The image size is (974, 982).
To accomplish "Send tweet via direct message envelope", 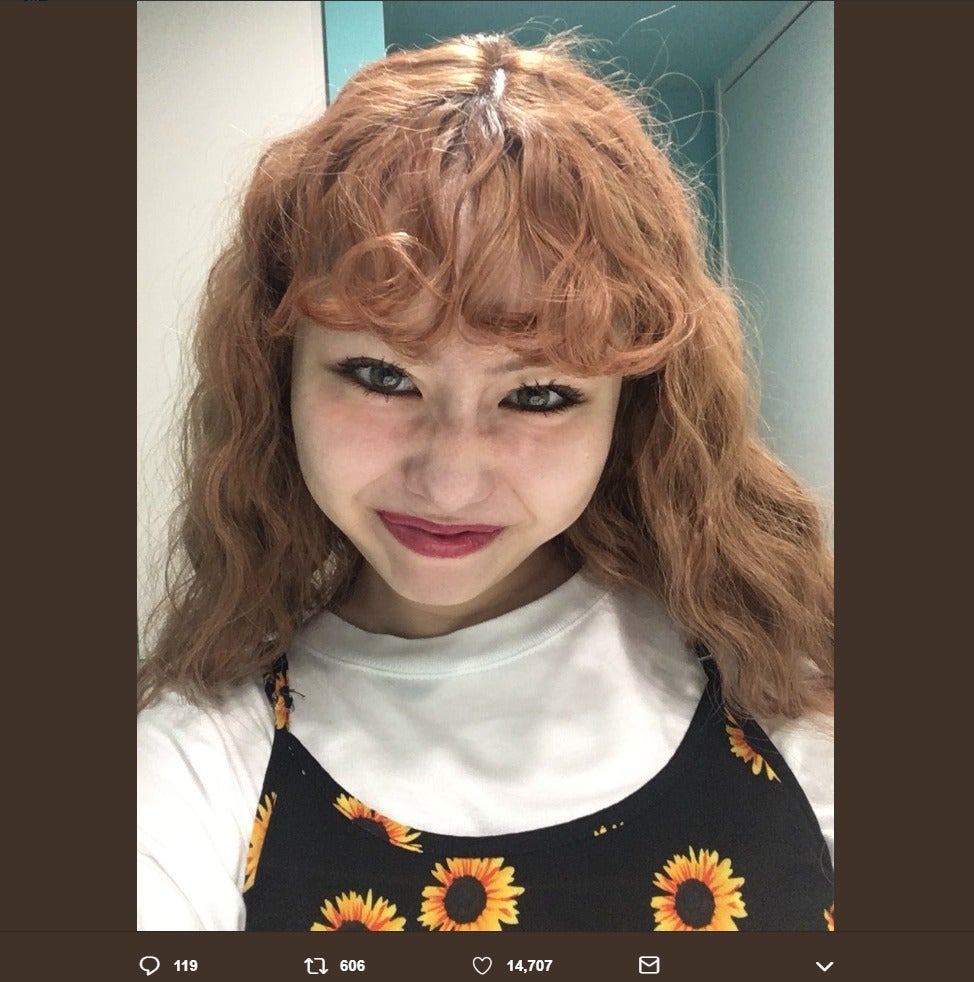I will click(x=649, y=965).
